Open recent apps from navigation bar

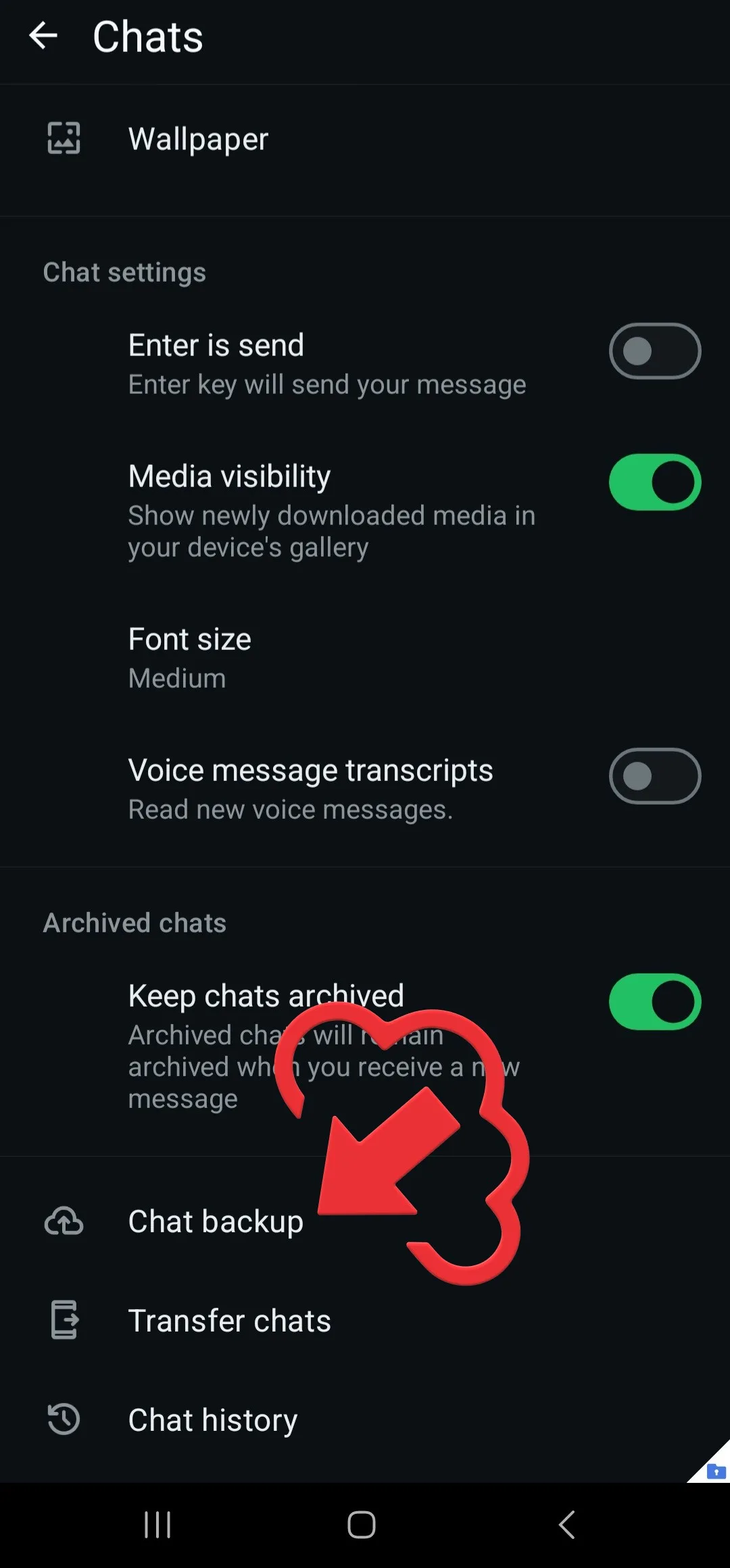point(157,1523)
